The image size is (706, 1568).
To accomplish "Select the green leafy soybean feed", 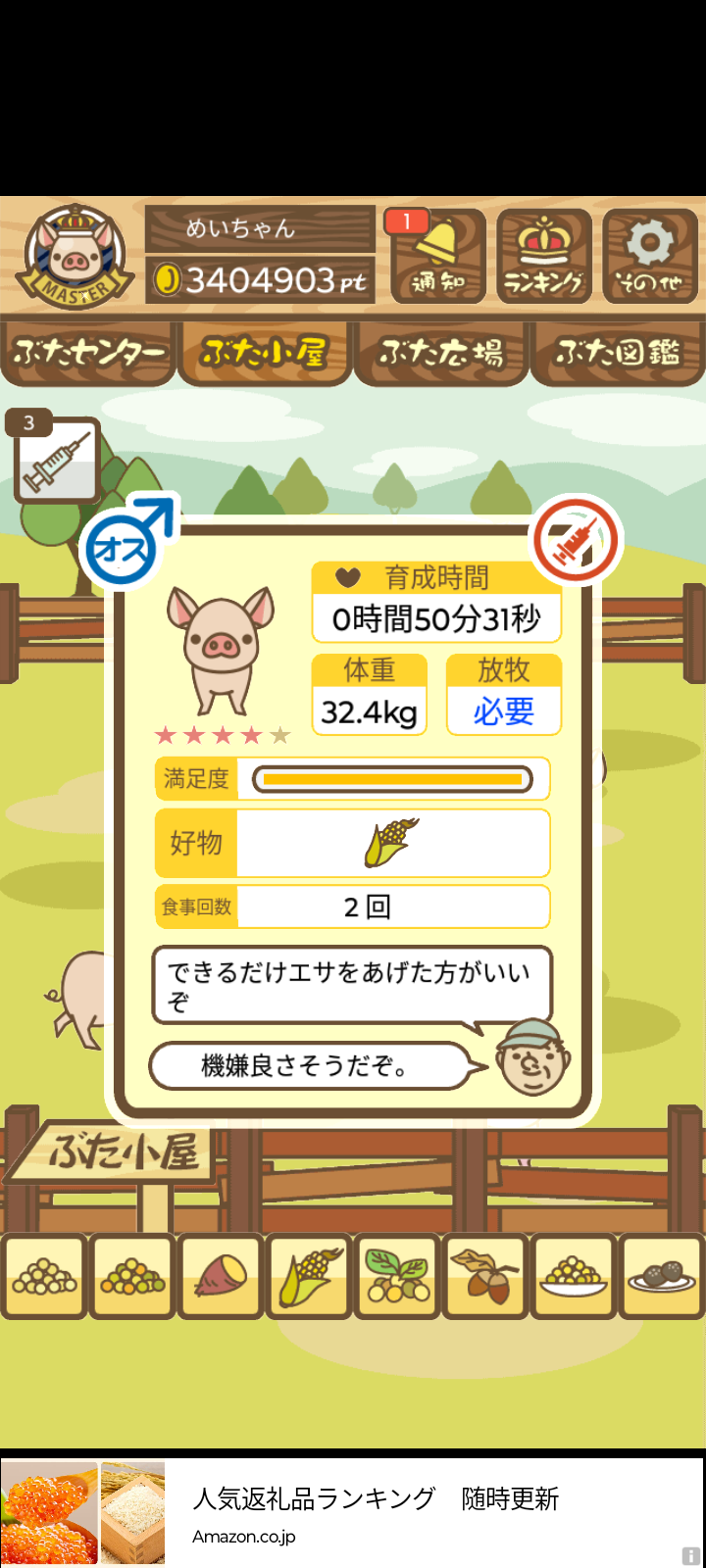I will (x=398, y=1276).
